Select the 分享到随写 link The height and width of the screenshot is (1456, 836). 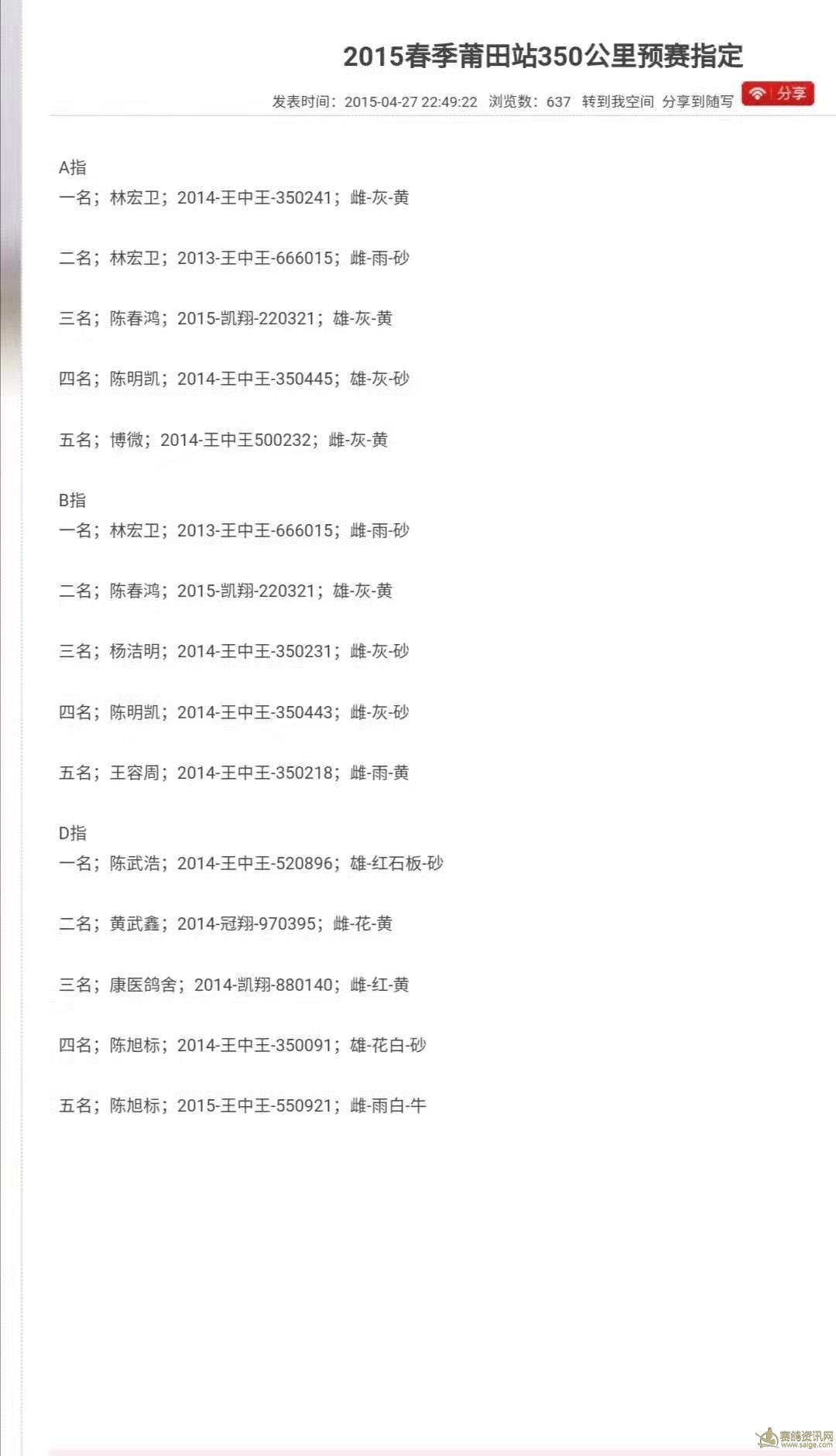click(697, 101)
